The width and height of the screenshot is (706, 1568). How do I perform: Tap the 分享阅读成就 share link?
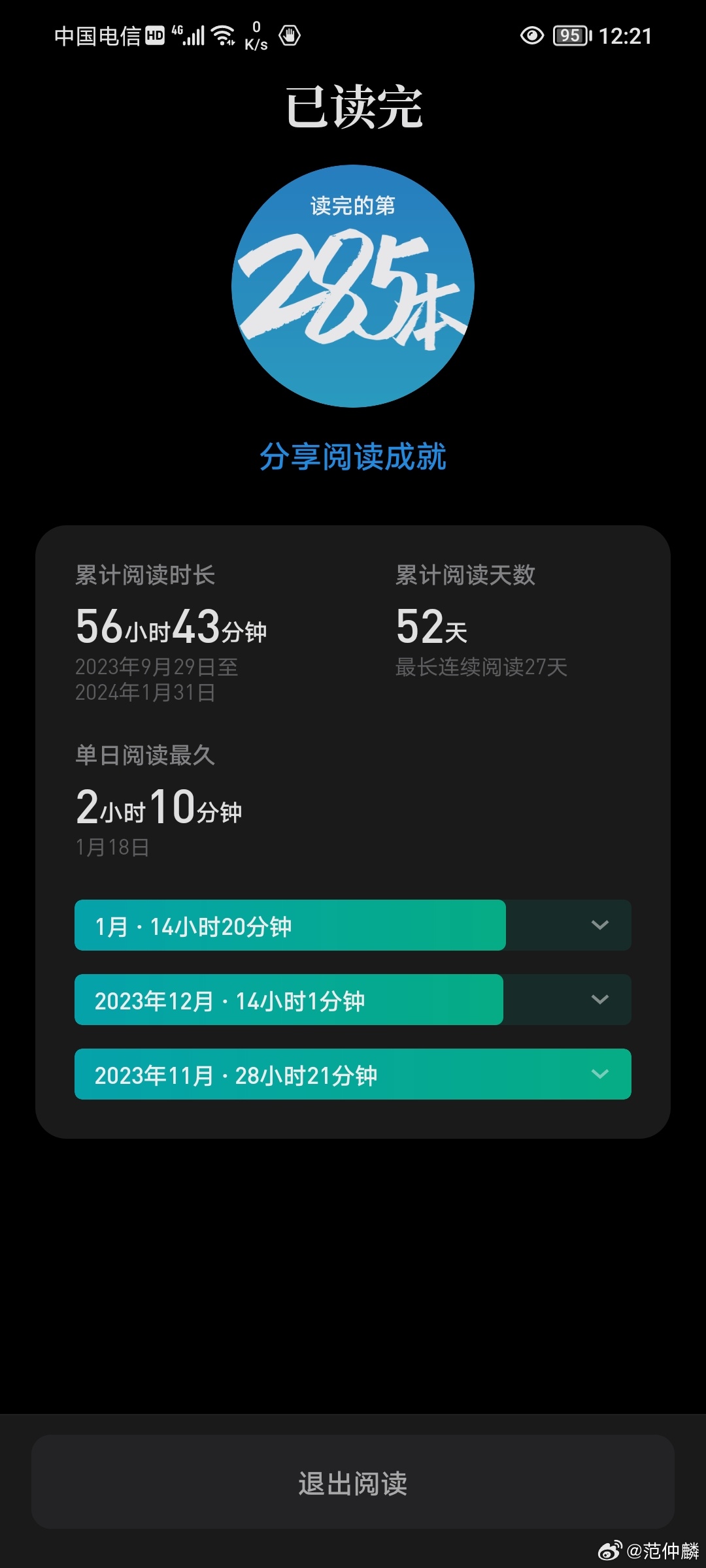coord(353,457)
